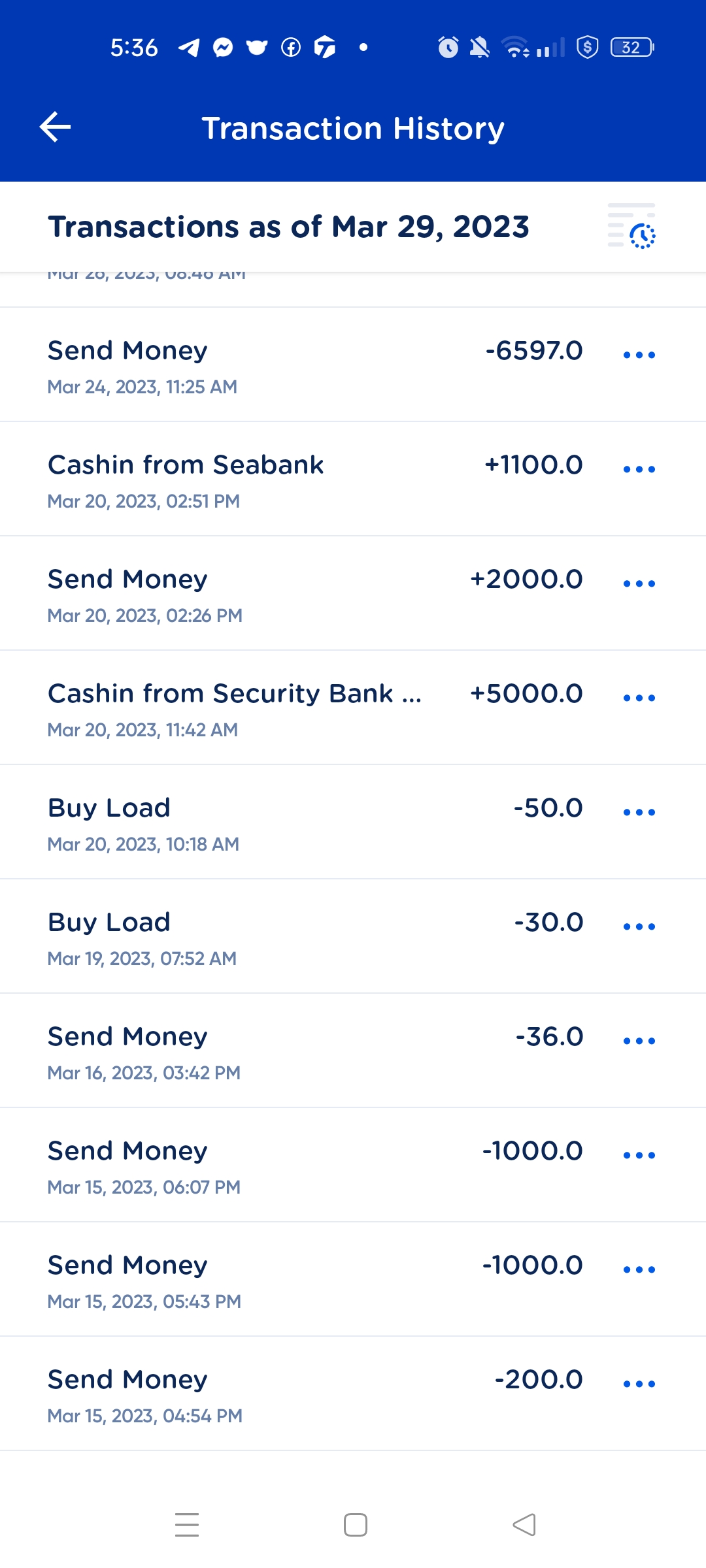
Task: Open options for the -200.0 Send Money
Action: (x=639, y=1384)
